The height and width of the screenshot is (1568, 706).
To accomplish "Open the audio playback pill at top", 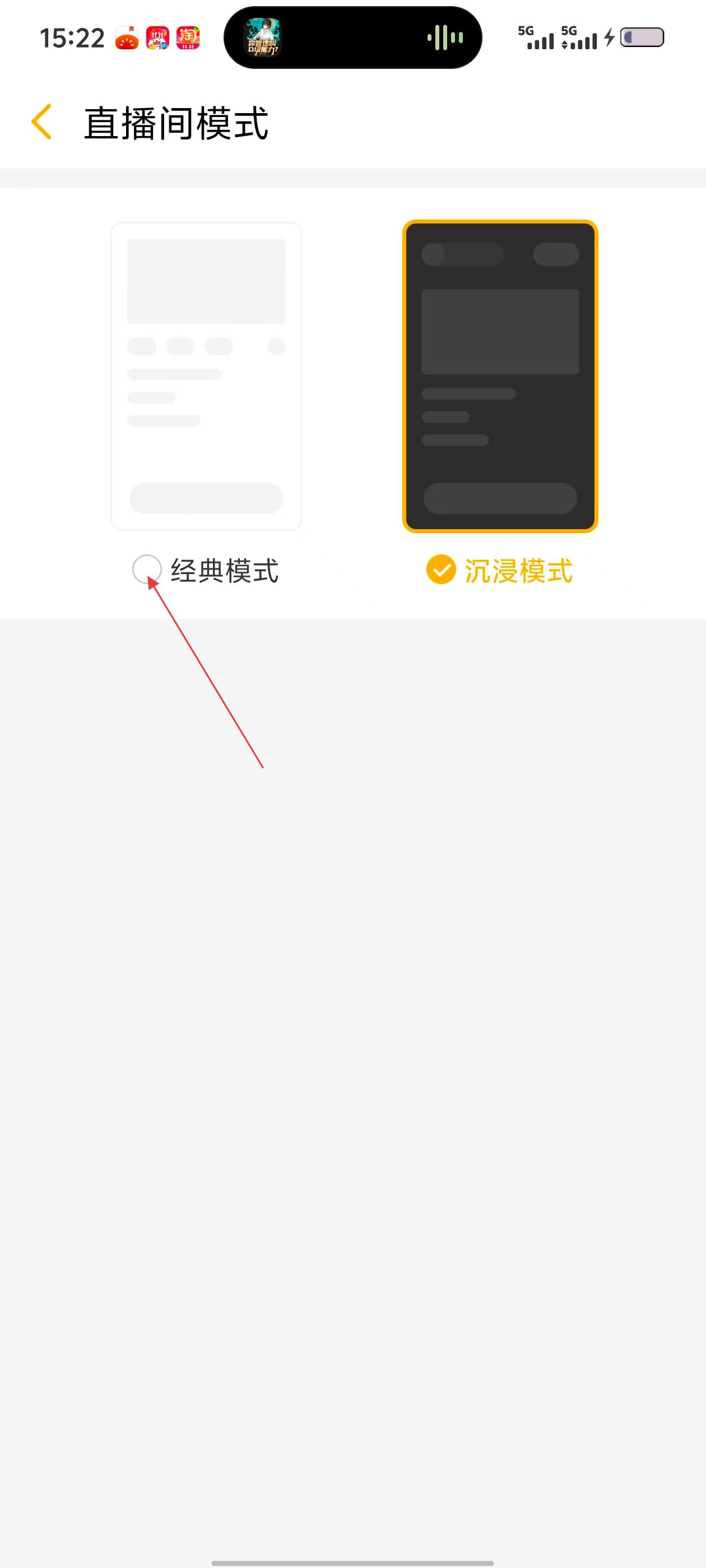I will coord(352,38).
